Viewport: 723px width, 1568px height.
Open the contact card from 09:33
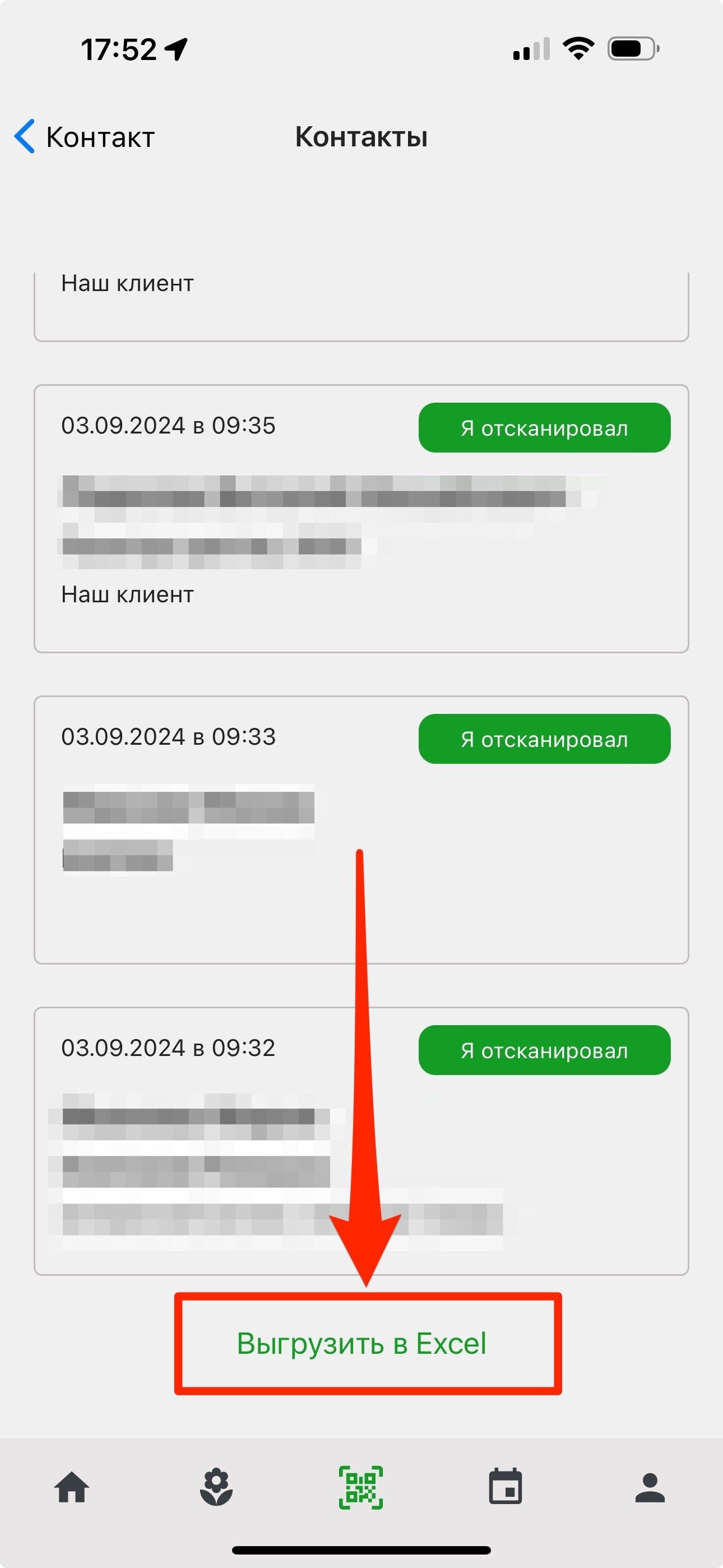361,830
